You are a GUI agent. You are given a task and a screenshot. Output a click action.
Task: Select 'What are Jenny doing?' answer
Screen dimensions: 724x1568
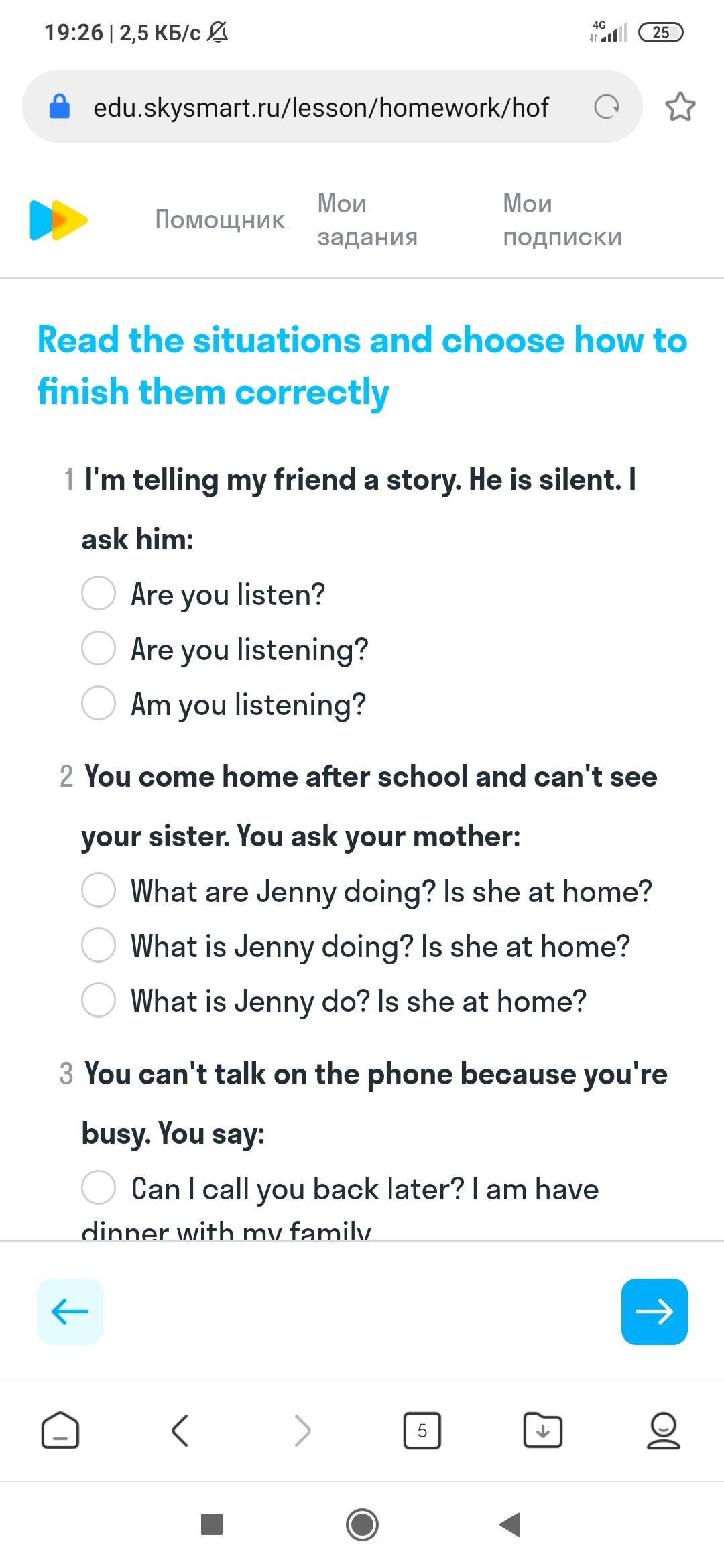(99, 891)
